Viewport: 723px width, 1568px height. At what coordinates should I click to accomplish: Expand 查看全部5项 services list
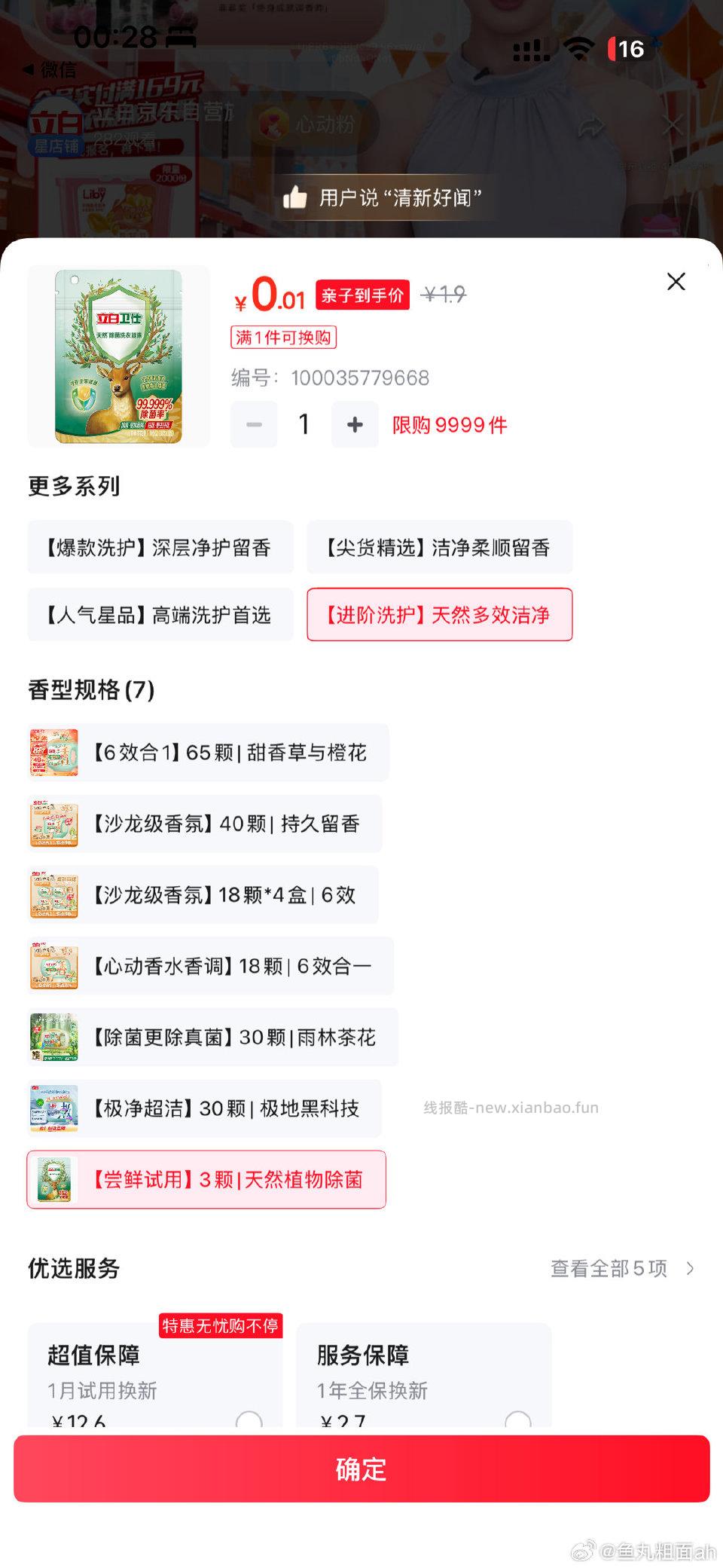618,1268
